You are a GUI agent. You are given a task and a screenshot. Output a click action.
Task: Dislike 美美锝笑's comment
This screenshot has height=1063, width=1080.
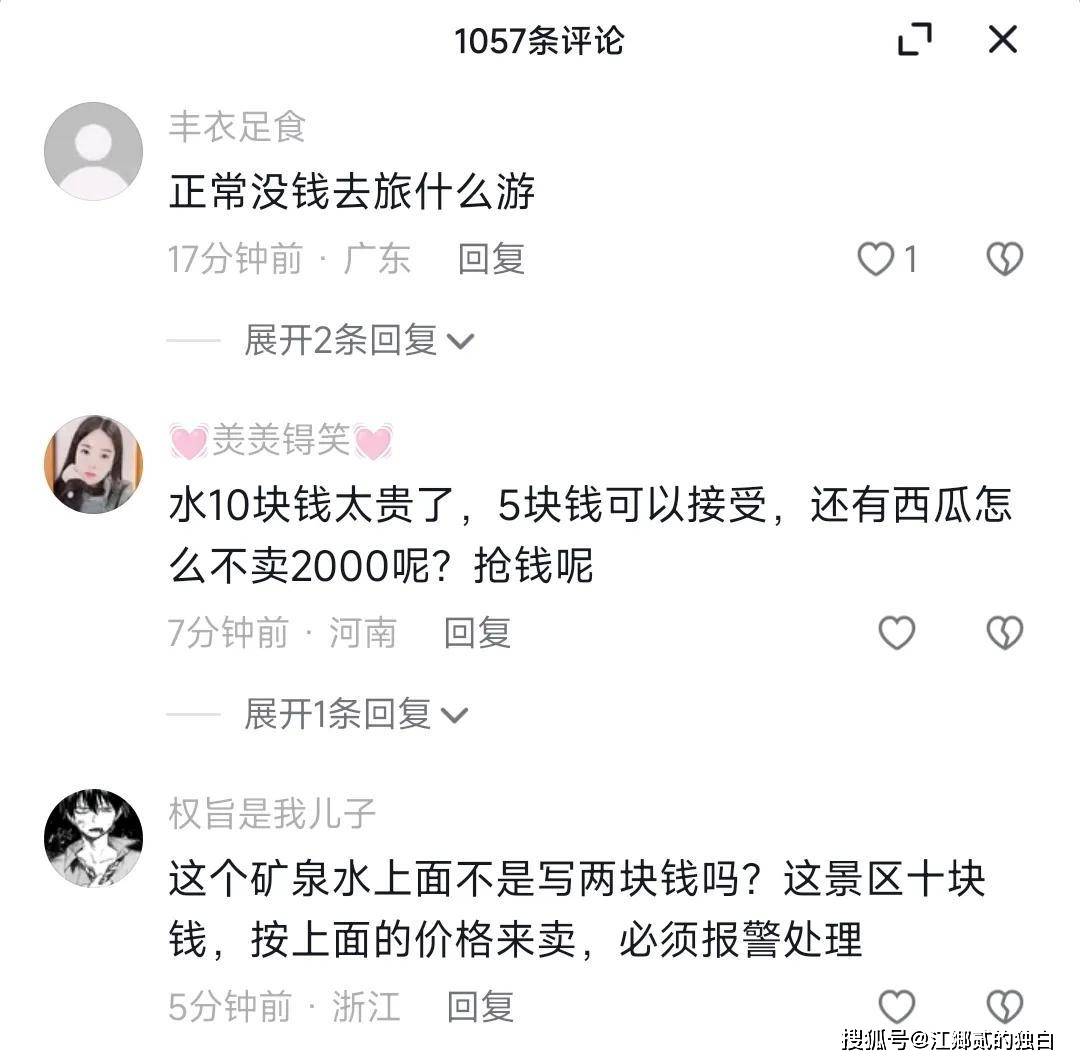1004,632
